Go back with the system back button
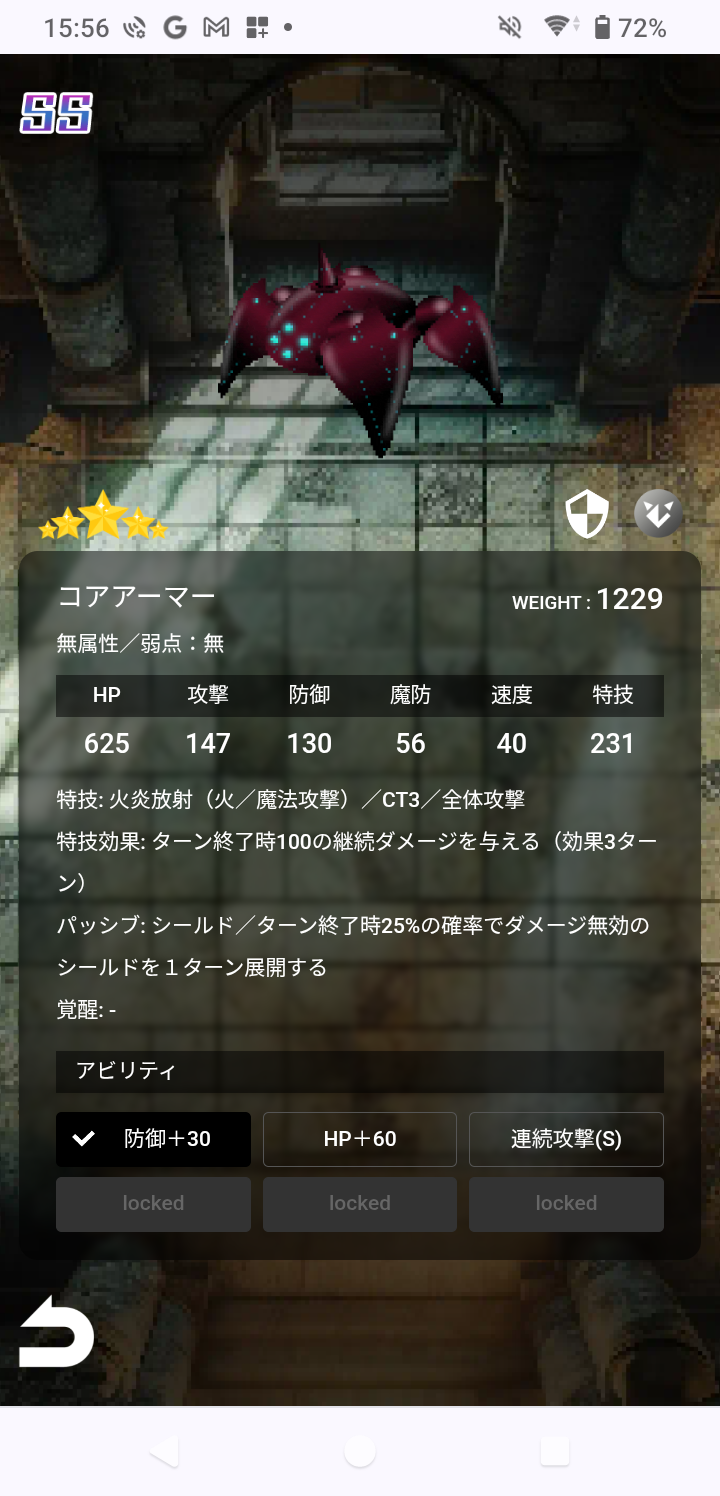Viewport: 720px width, 1496px height. click(164, 1450)
